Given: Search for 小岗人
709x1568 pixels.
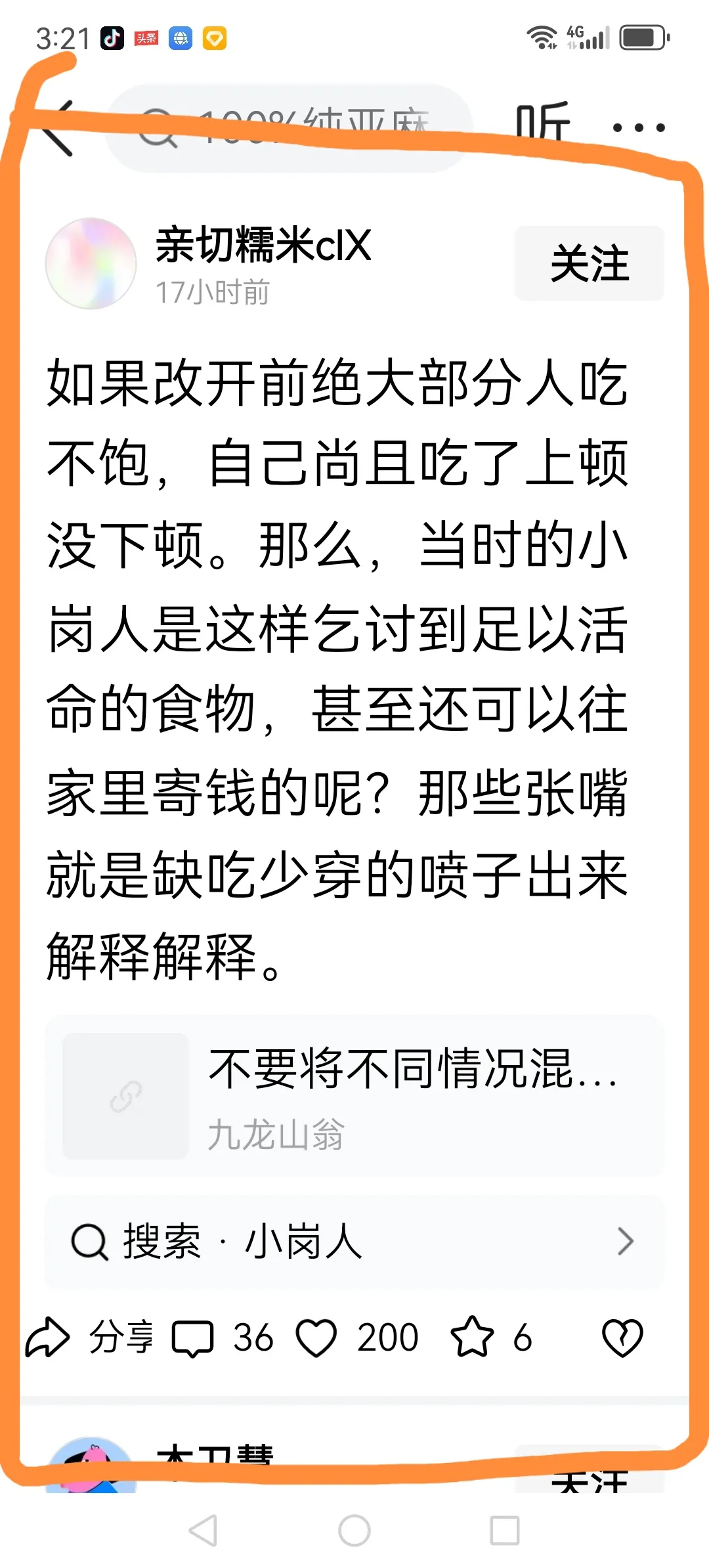Looking at the screenshot, I should [354, 1242].
